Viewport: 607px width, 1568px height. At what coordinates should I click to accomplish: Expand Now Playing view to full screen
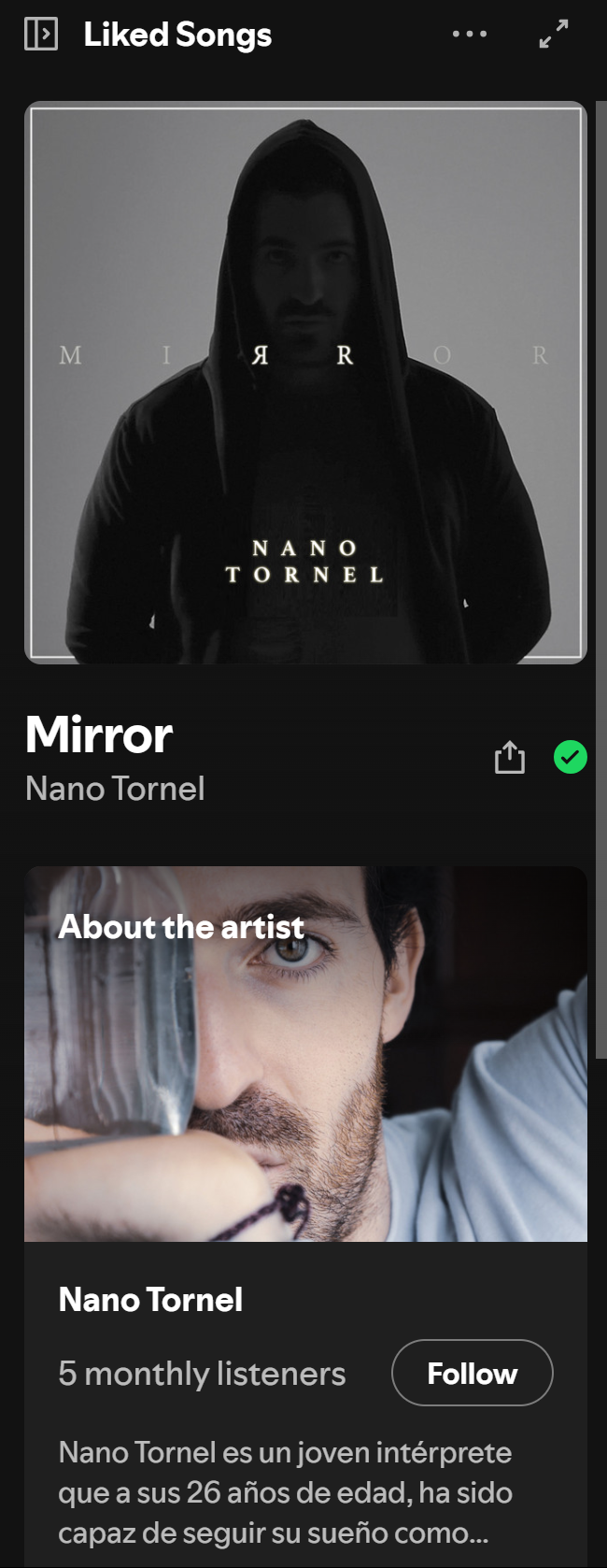(554, 35)
